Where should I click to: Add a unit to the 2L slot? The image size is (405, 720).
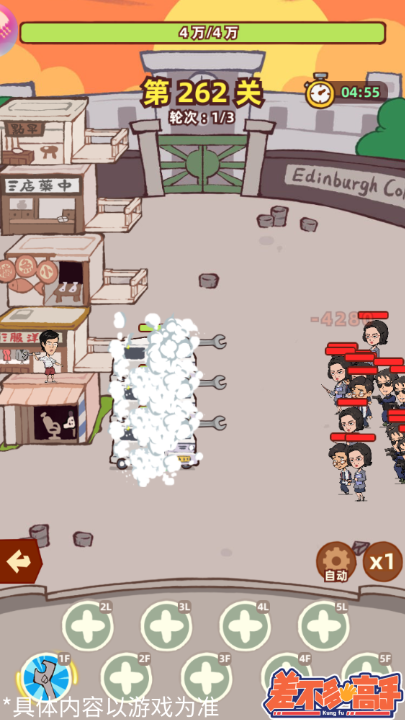pyautogui.click(x=87, y=626)
